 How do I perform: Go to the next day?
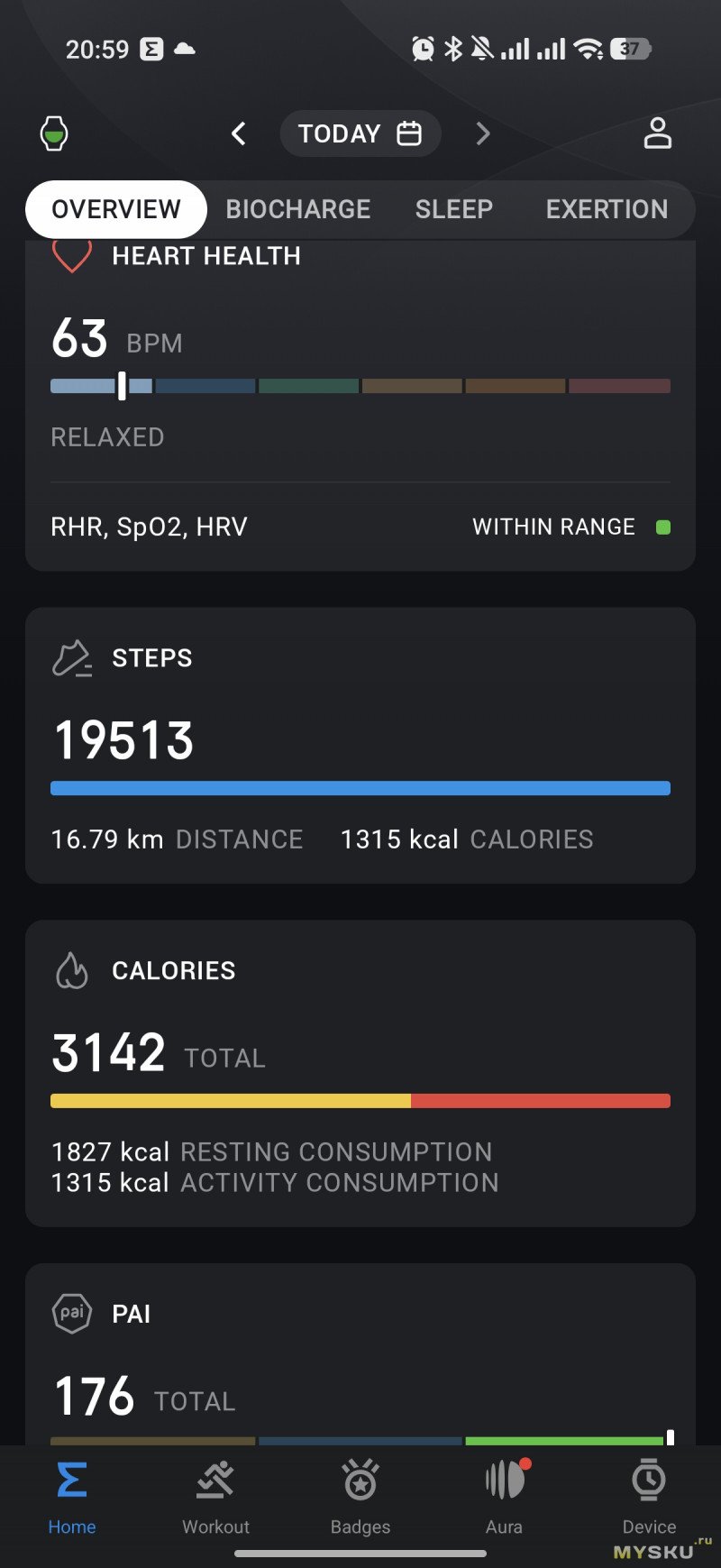483,133
